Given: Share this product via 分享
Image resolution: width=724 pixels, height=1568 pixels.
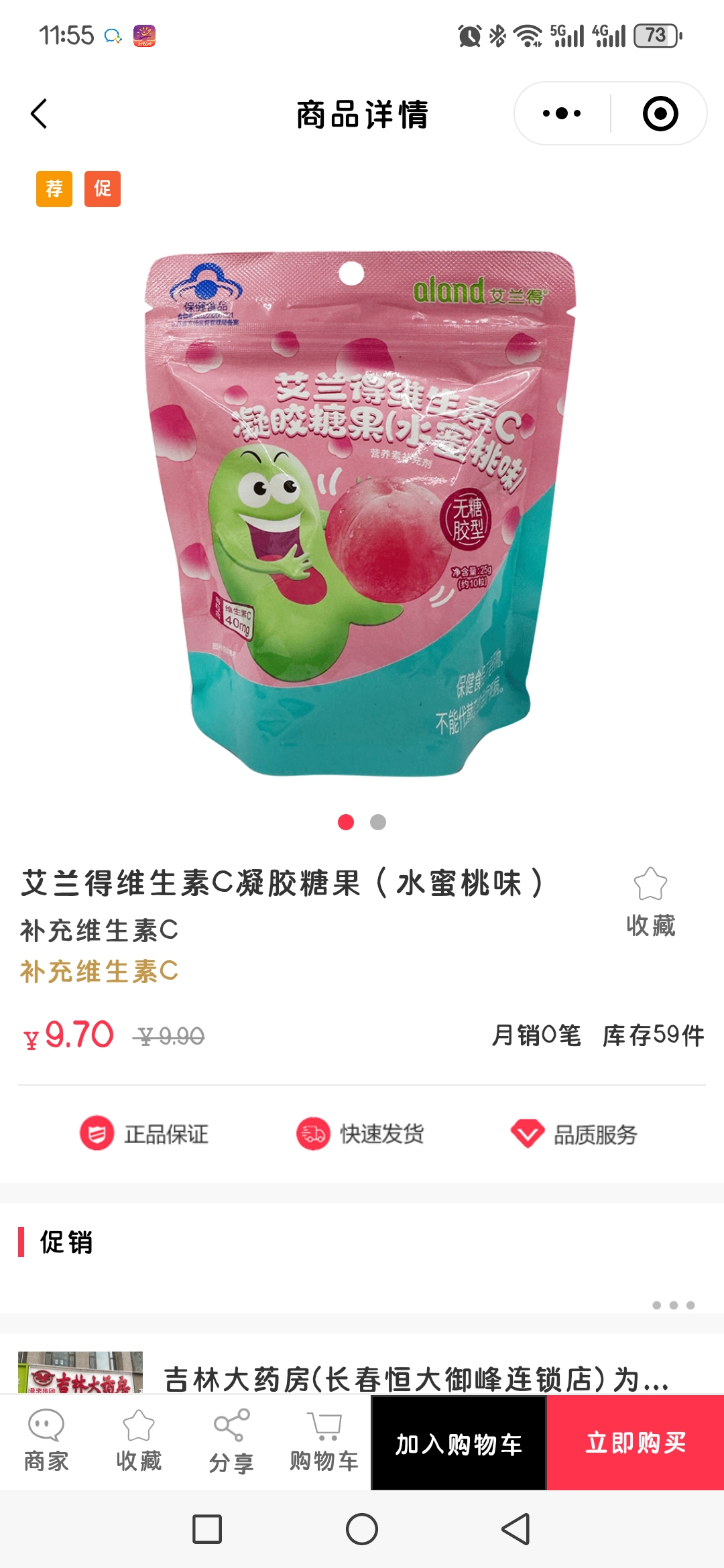Looking at the screenshot, I should tap(231, 1442).
